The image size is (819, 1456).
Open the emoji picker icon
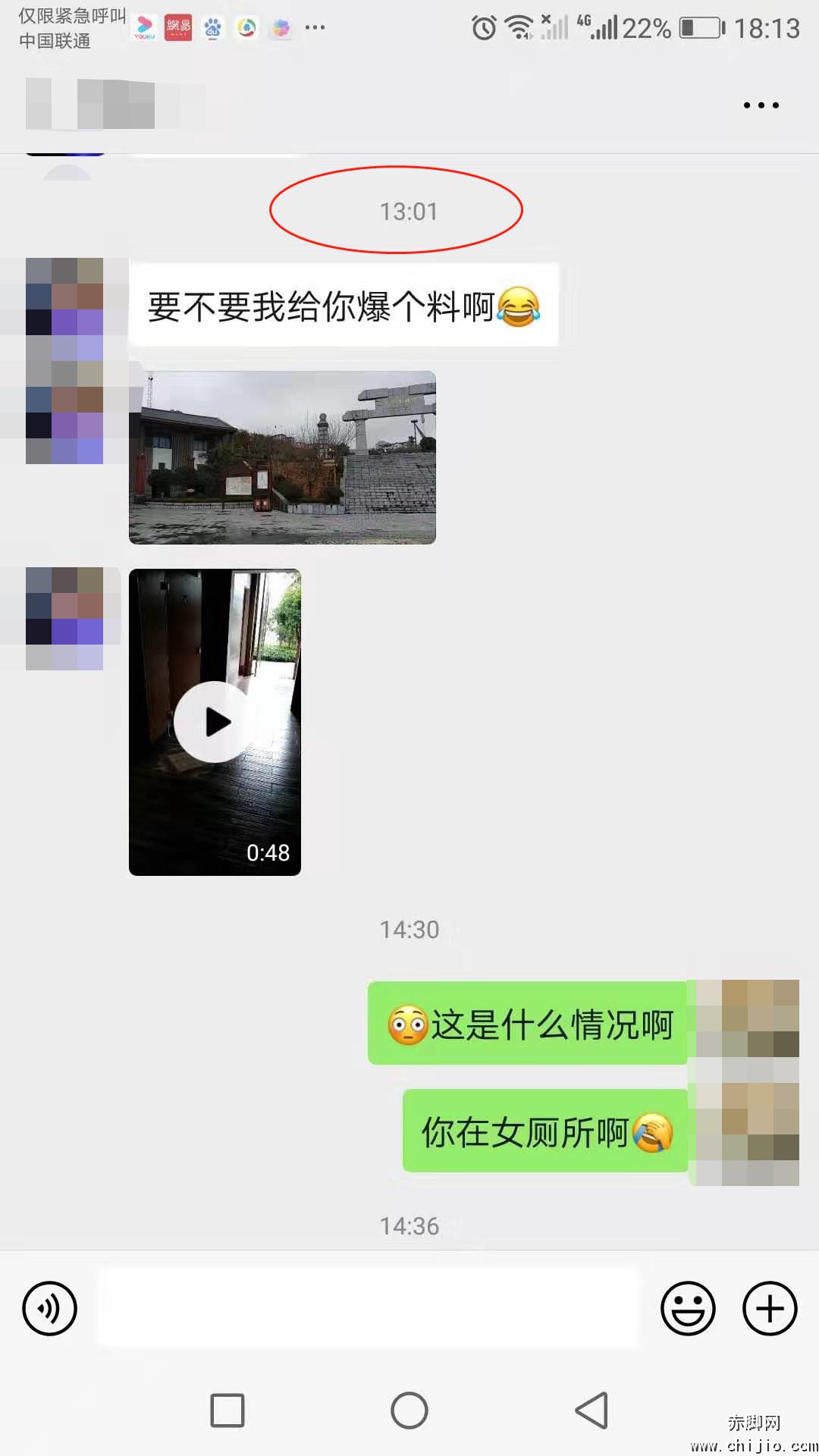click(x=687, y=1308)
